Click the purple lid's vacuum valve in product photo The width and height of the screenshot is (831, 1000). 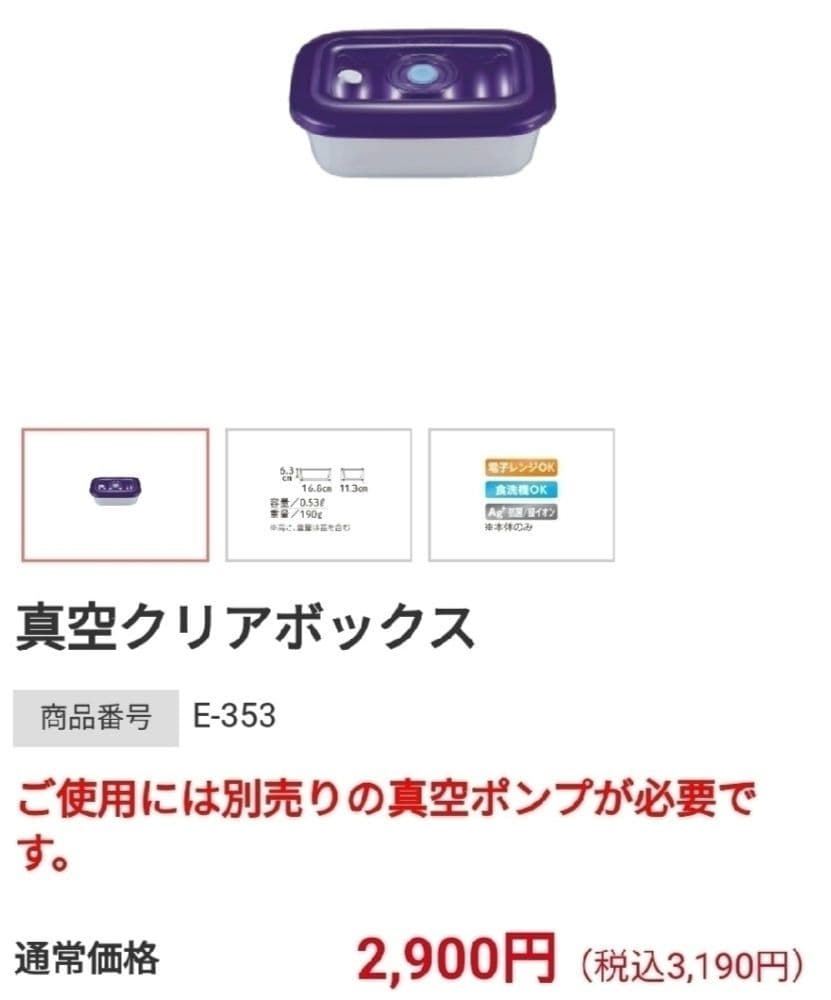pyautogui.click(x=421, y=75)
